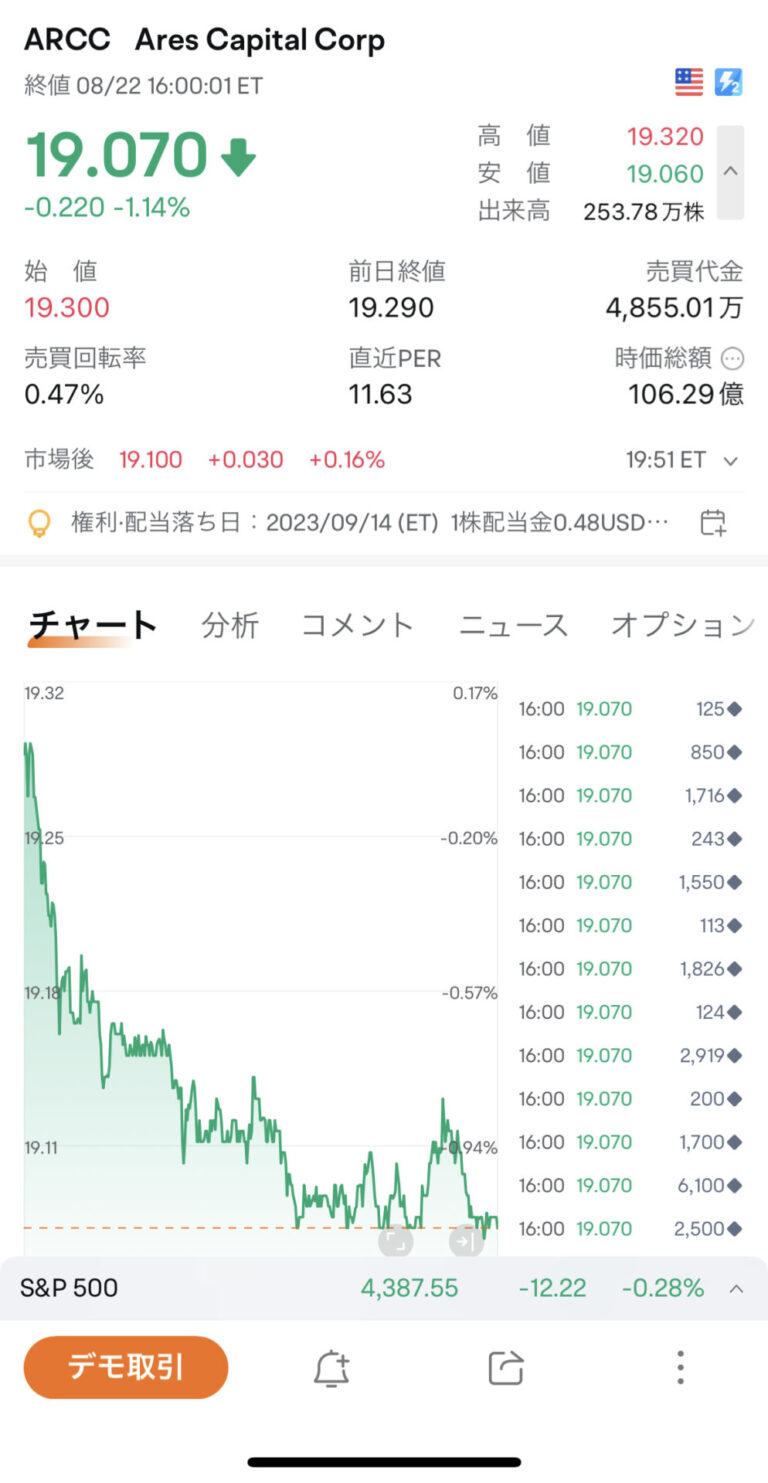
Task: Tap the calendar reminder icon for the dividend
Action: 713,521
